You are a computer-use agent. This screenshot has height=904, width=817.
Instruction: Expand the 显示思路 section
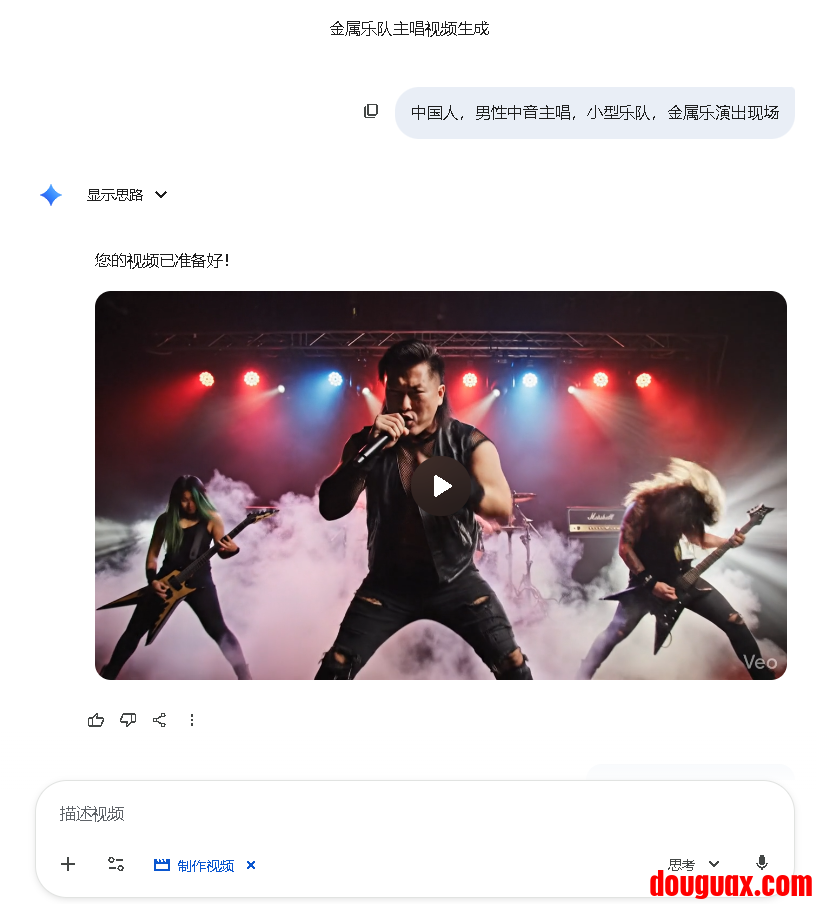tap(127, 195)
